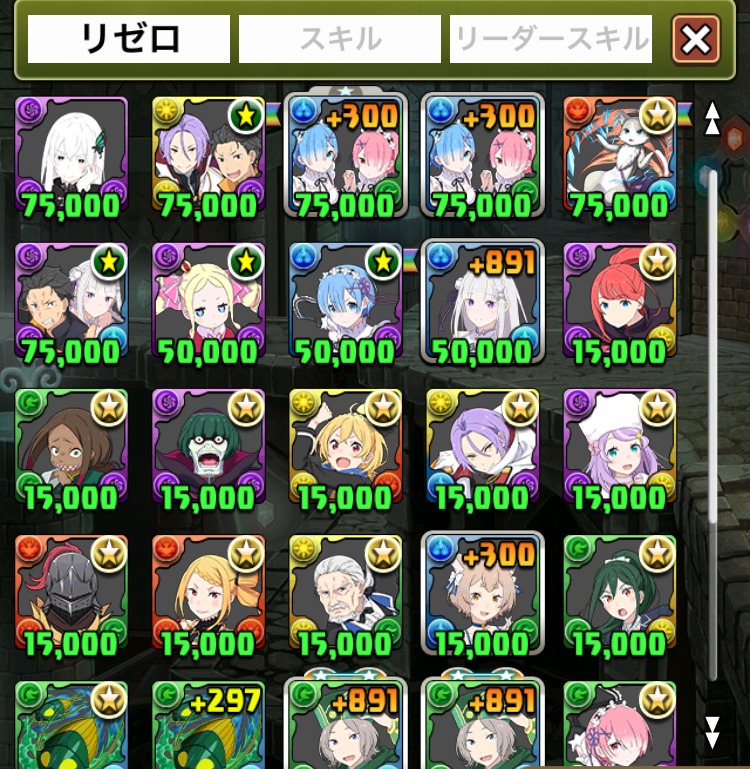Image resolution: width=750 pixels, height=769 pixels.
Task: Select the リゼロ tab
Action: tap(128, 39)
